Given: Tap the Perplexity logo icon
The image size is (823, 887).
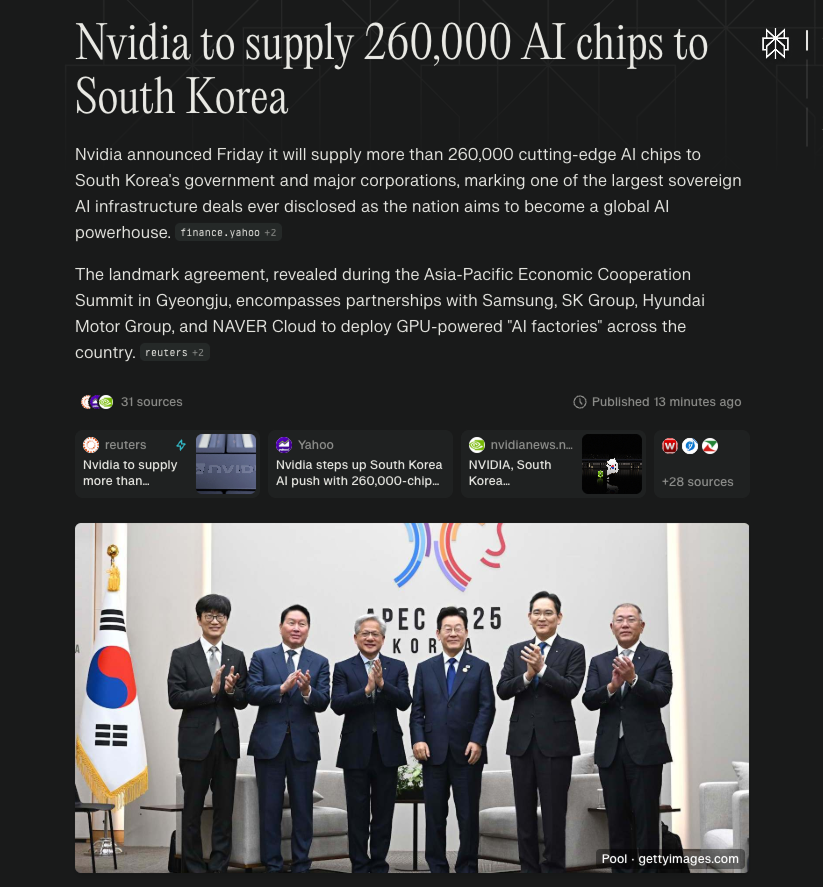Looking at the screenshot, I should 775,43.
